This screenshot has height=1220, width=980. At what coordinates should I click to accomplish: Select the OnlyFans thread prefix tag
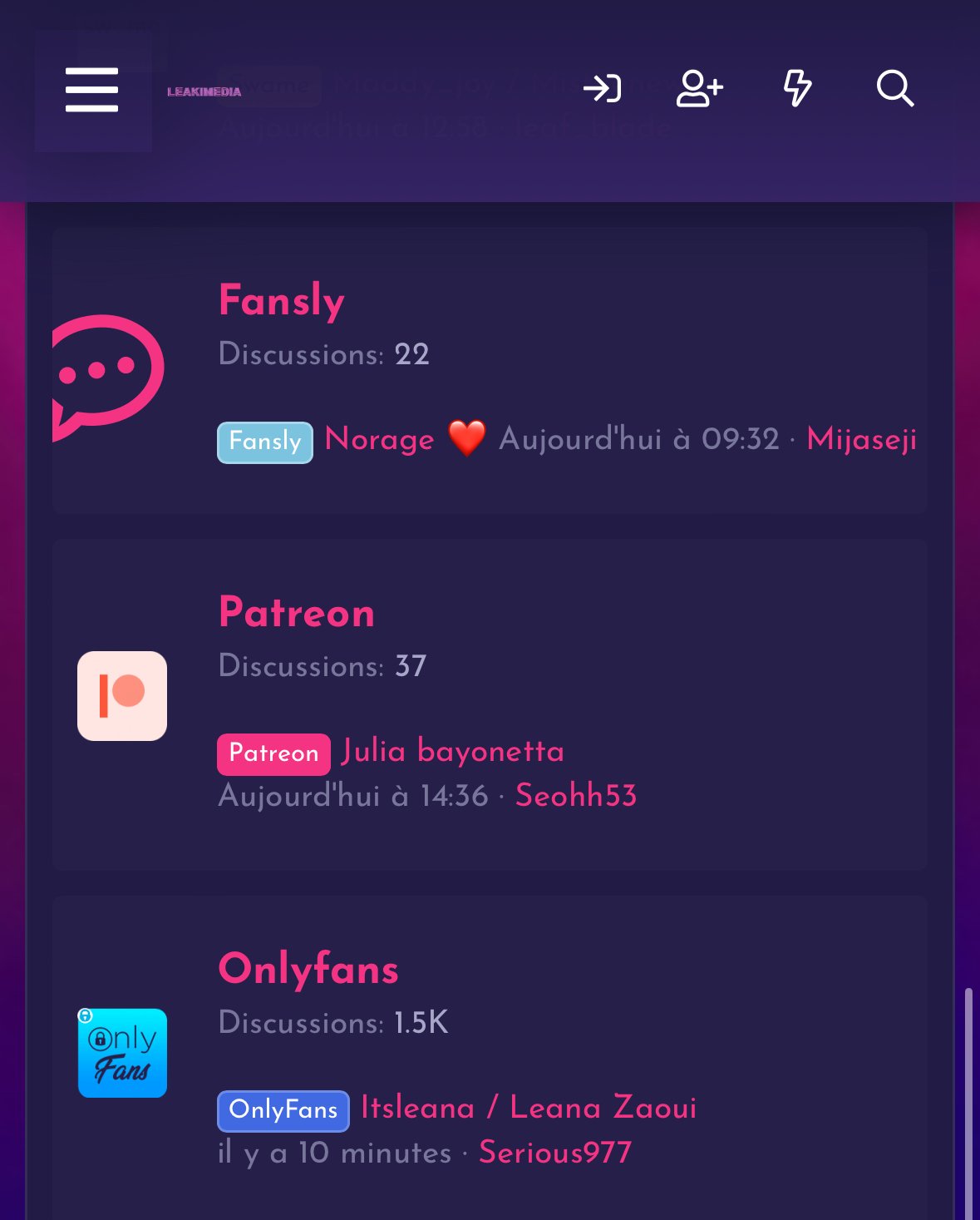point(283,1110)
